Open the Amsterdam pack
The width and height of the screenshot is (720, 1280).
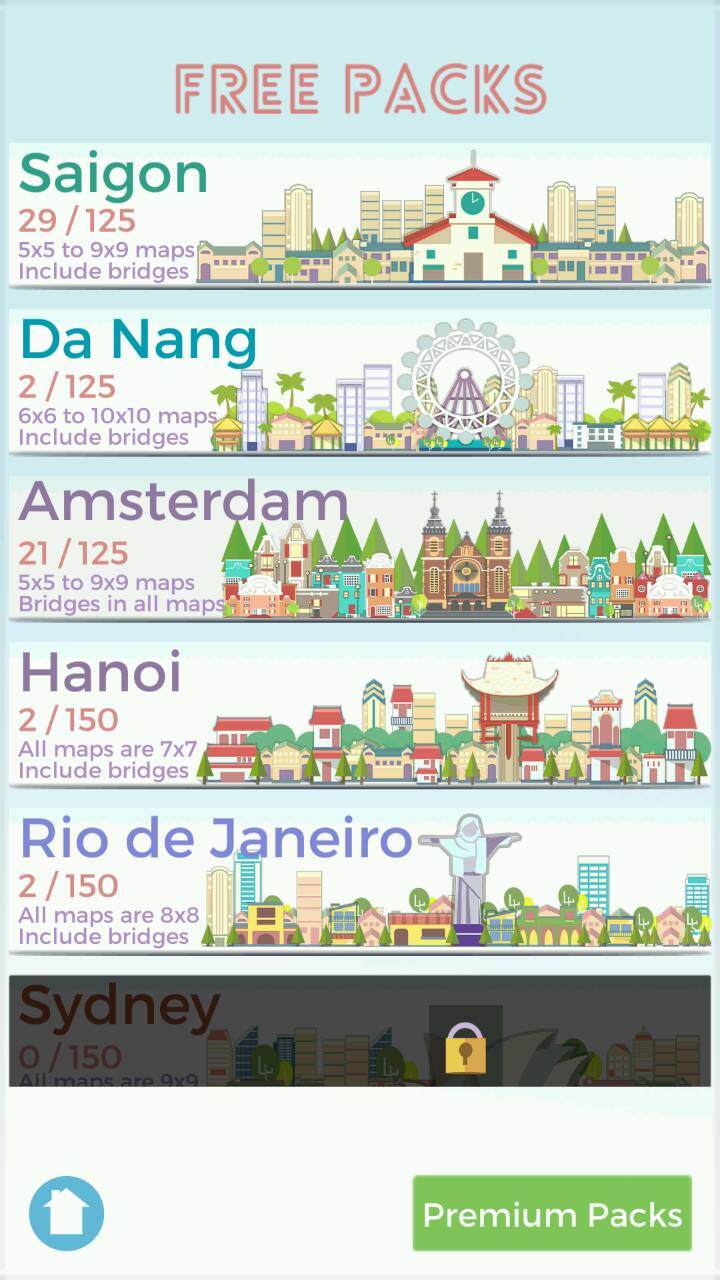tap(360, 548)
